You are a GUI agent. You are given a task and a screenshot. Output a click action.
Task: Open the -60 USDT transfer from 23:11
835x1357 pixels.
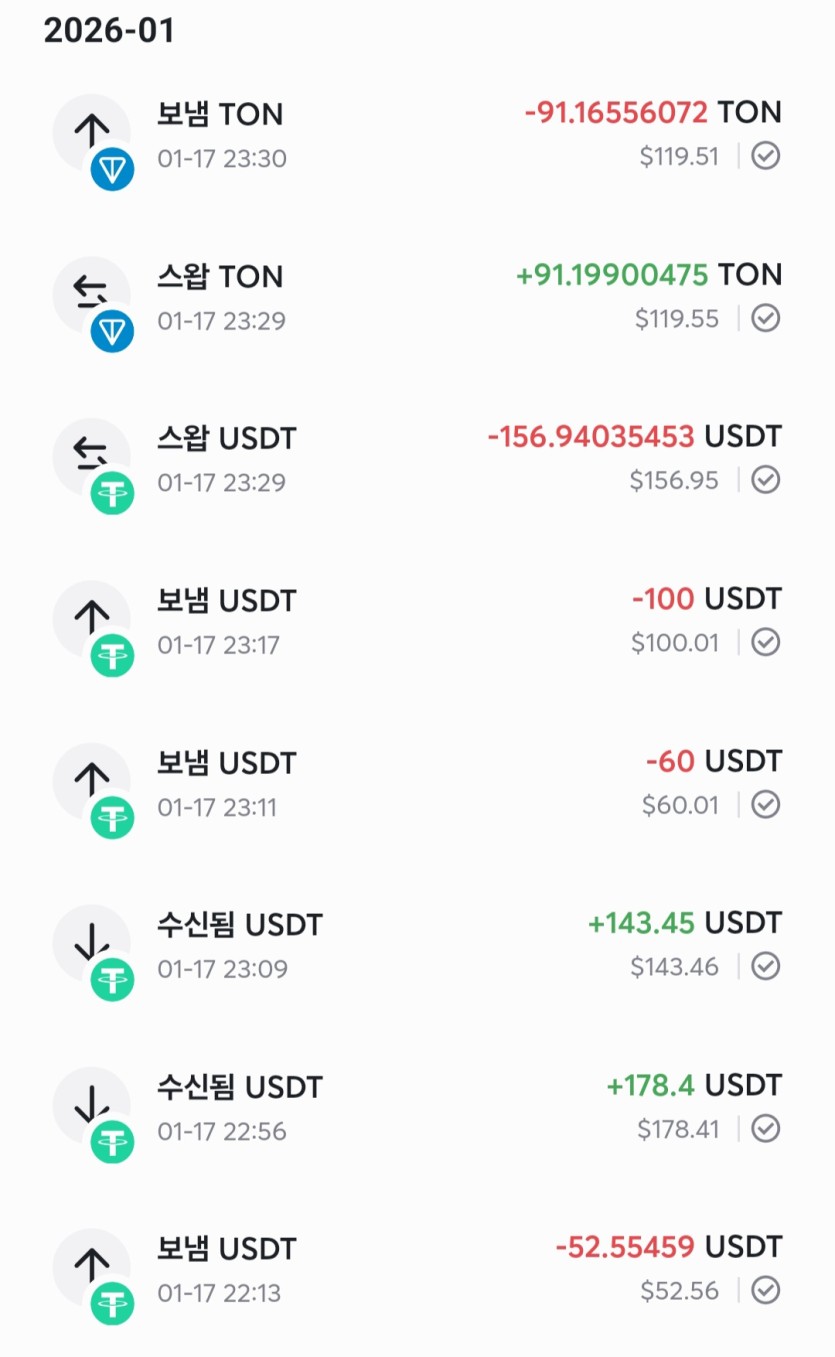[417, 783]
